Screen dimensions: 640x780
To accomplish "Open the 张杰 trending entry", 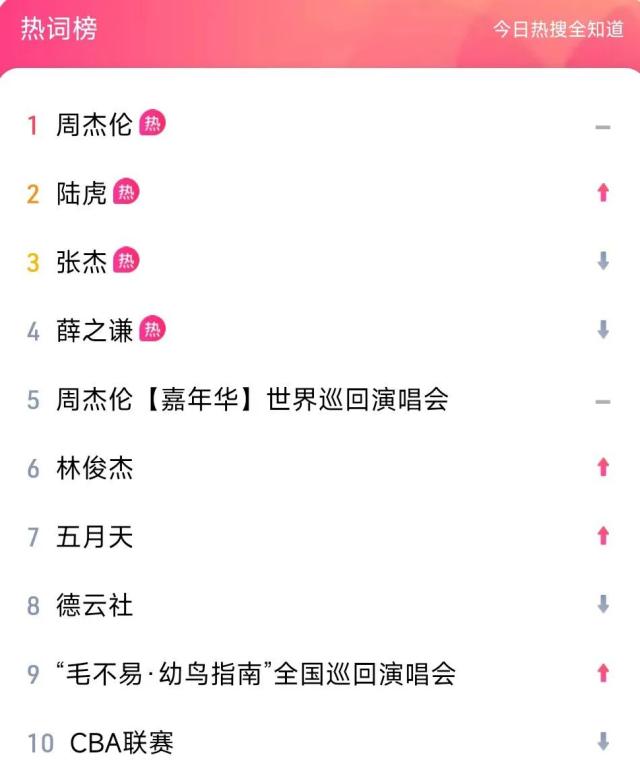I will pos(81,262).
